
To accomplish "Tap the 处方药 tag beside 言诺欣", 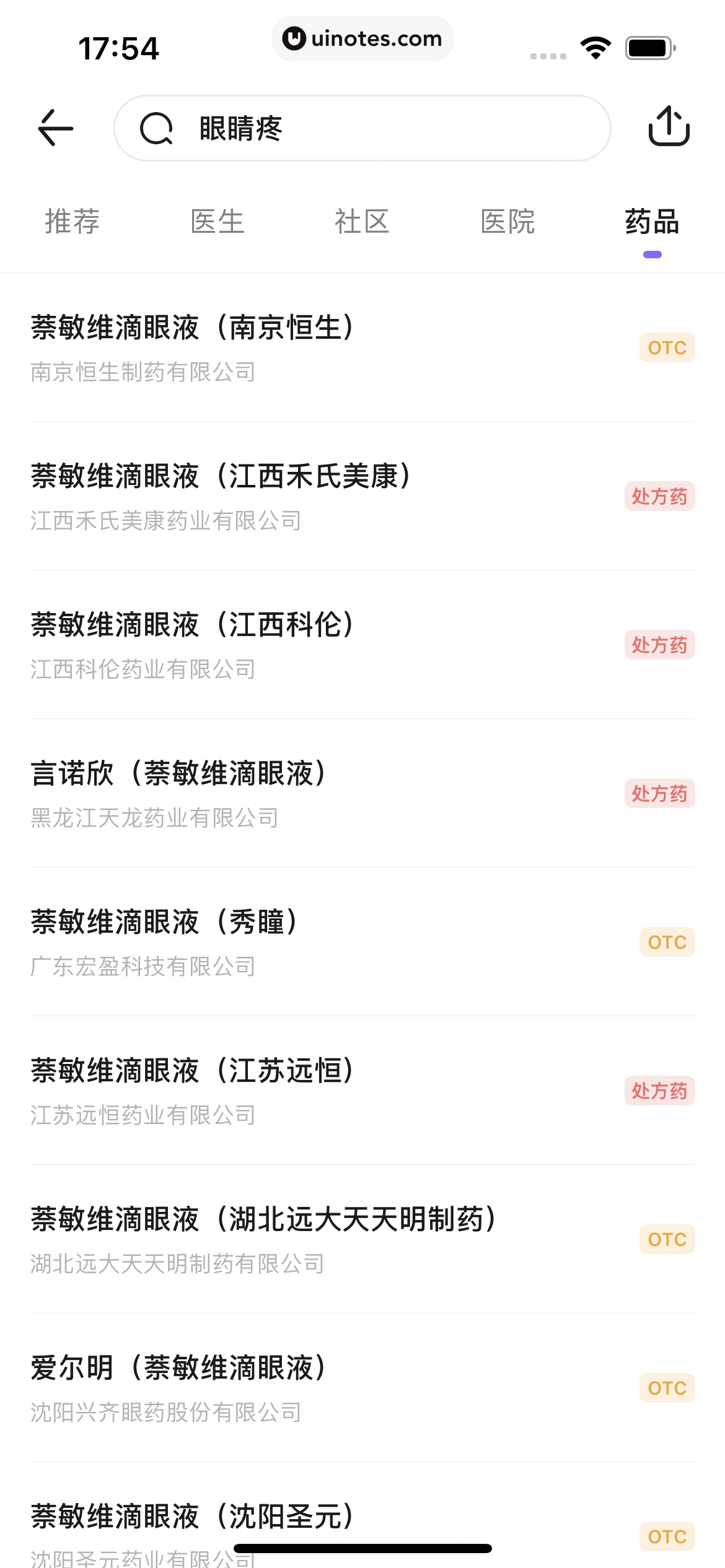I will 659,794.
